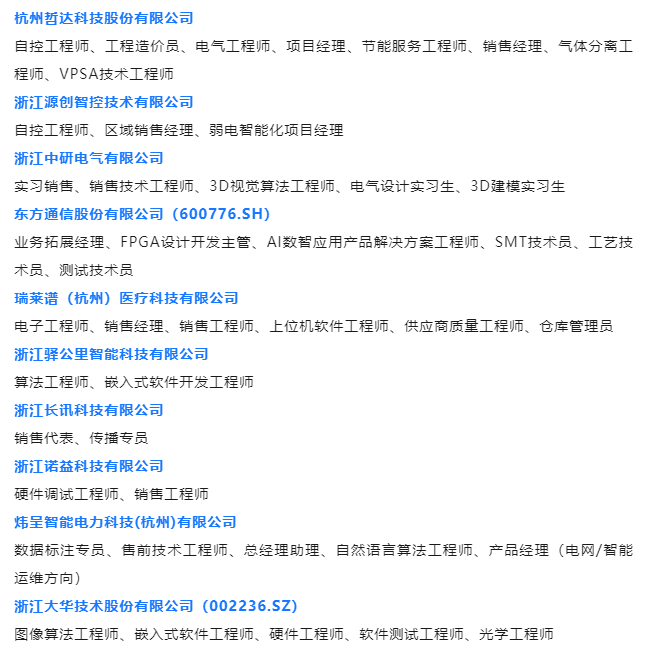This screenshot has width=647, height=652.
Task: Open 杭州哲达科技股份有限公司 link
Action: 104,18
